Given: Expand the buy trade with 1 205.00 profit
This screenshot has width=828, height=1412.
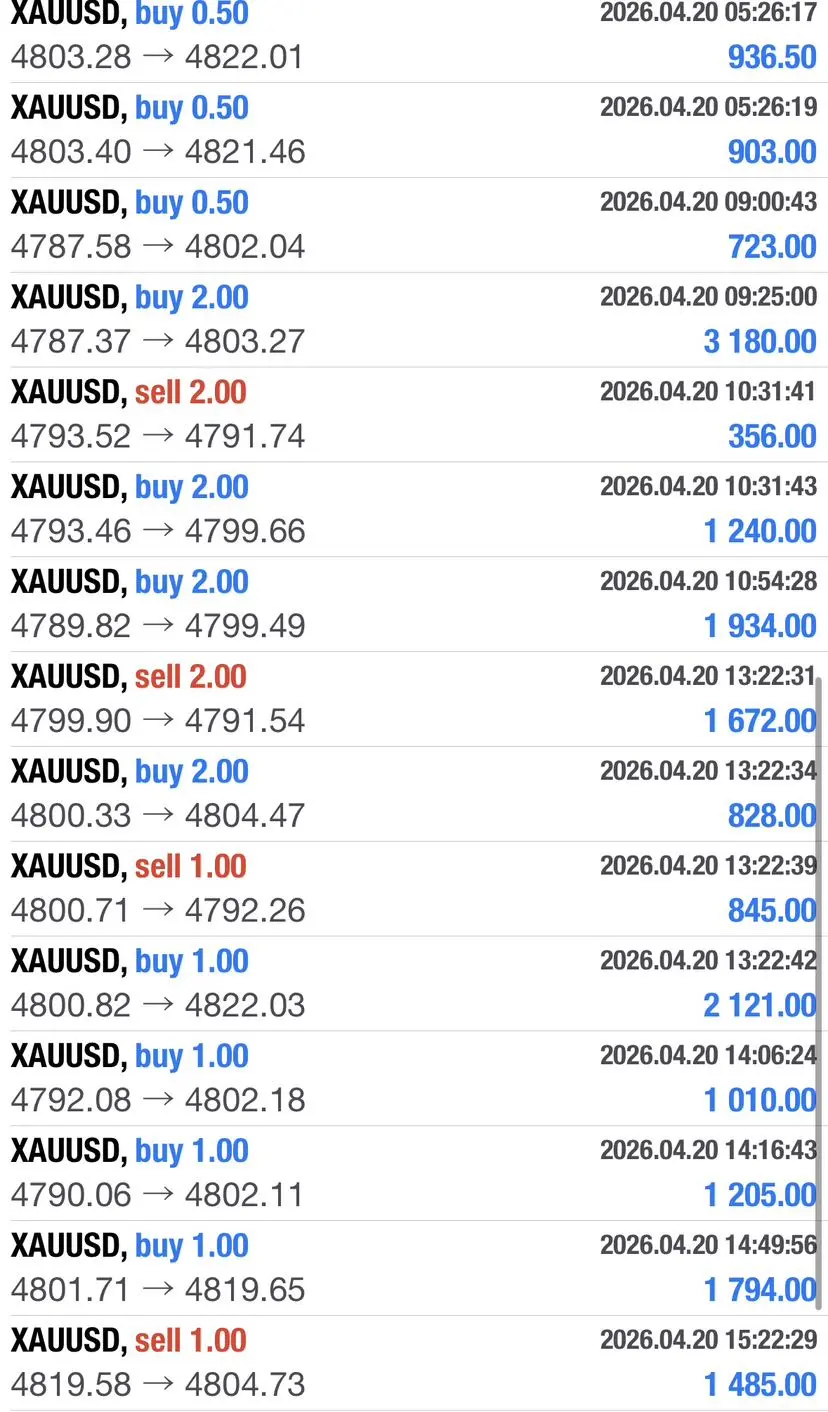Looking at the screenshot, I should click(414, 1173).
